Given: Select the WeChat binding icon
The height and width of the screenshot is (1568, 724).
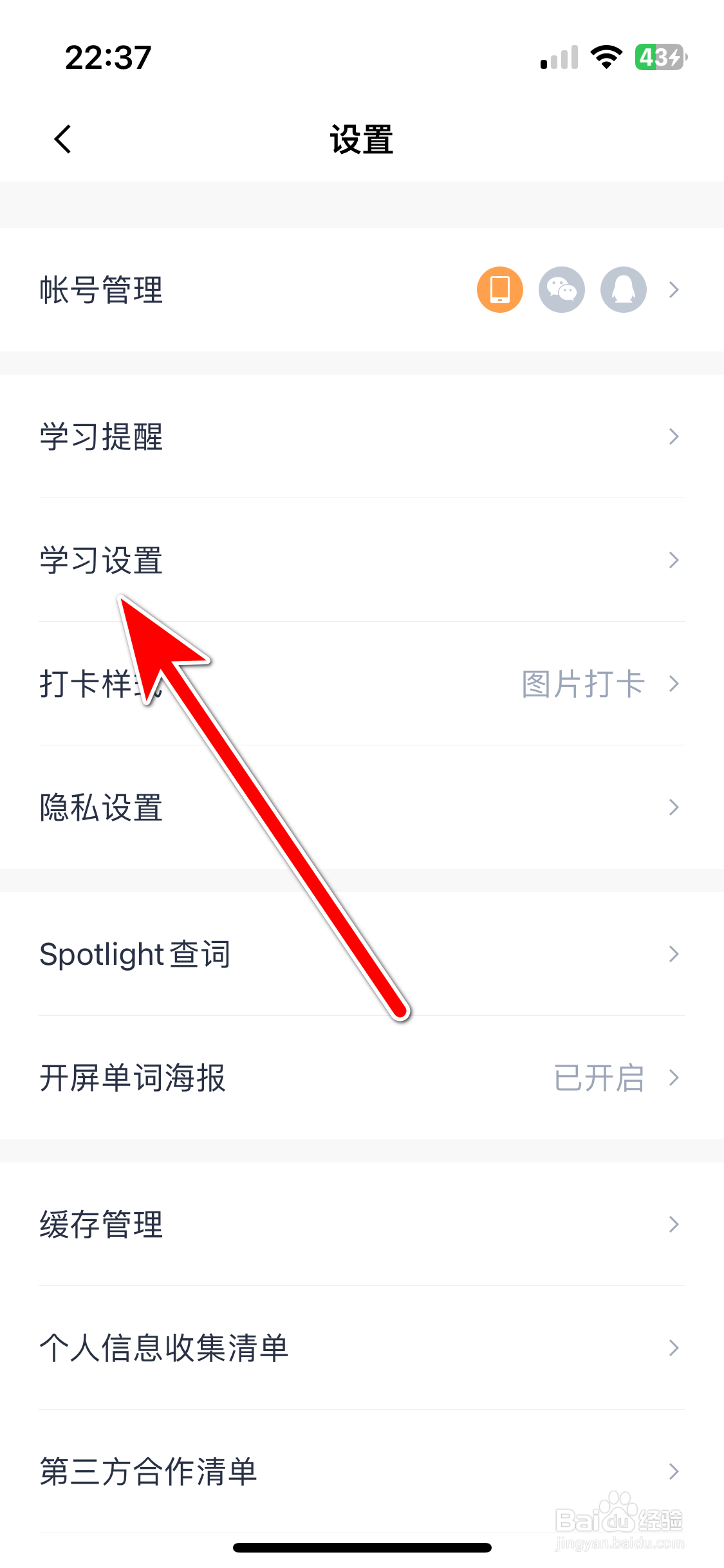Looking at the screenshot, I should pyautogui.click(x=561, y=290).
